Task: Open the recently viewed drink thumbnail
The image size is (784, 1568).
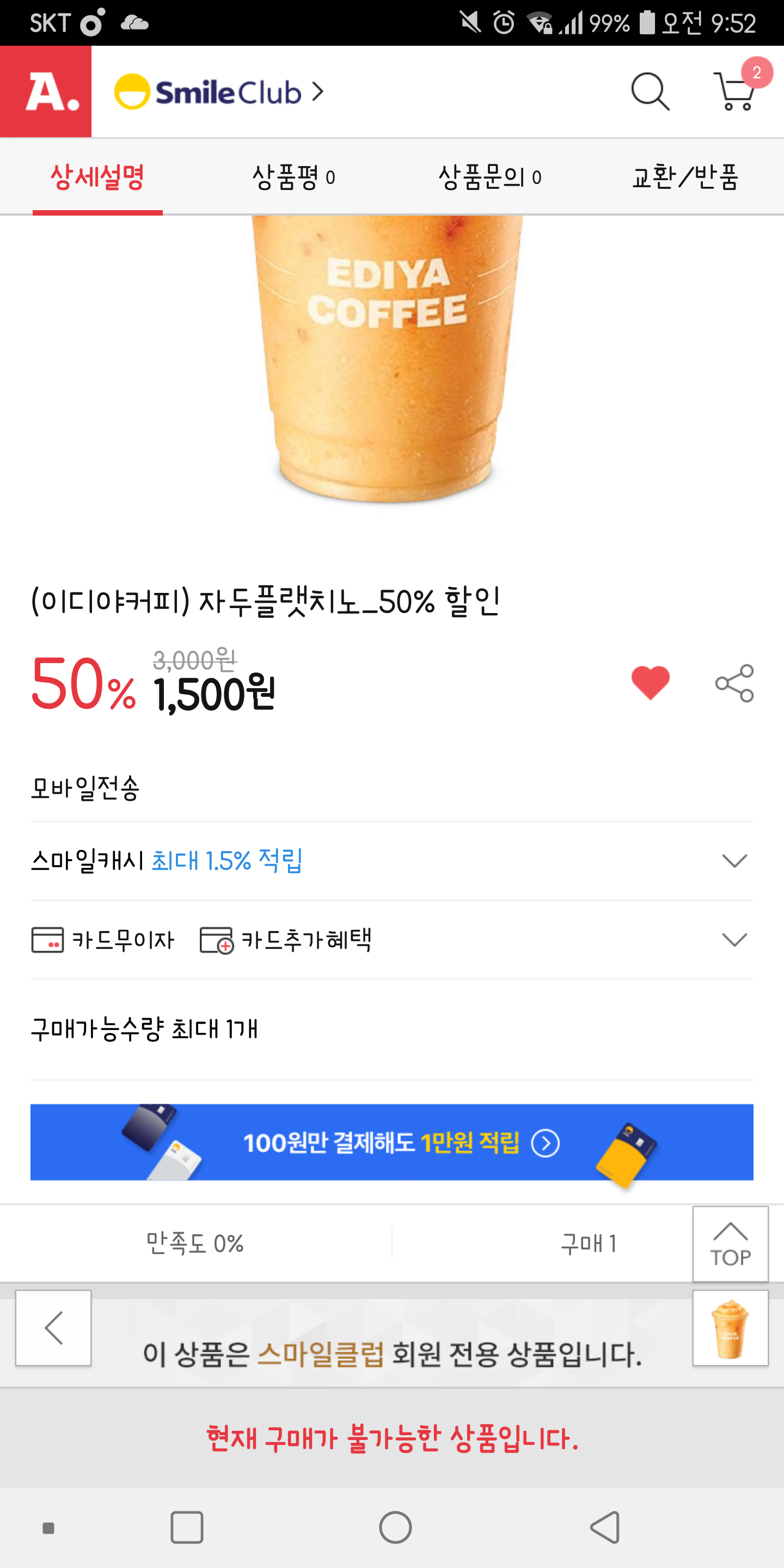Action: click(730, 1327)
